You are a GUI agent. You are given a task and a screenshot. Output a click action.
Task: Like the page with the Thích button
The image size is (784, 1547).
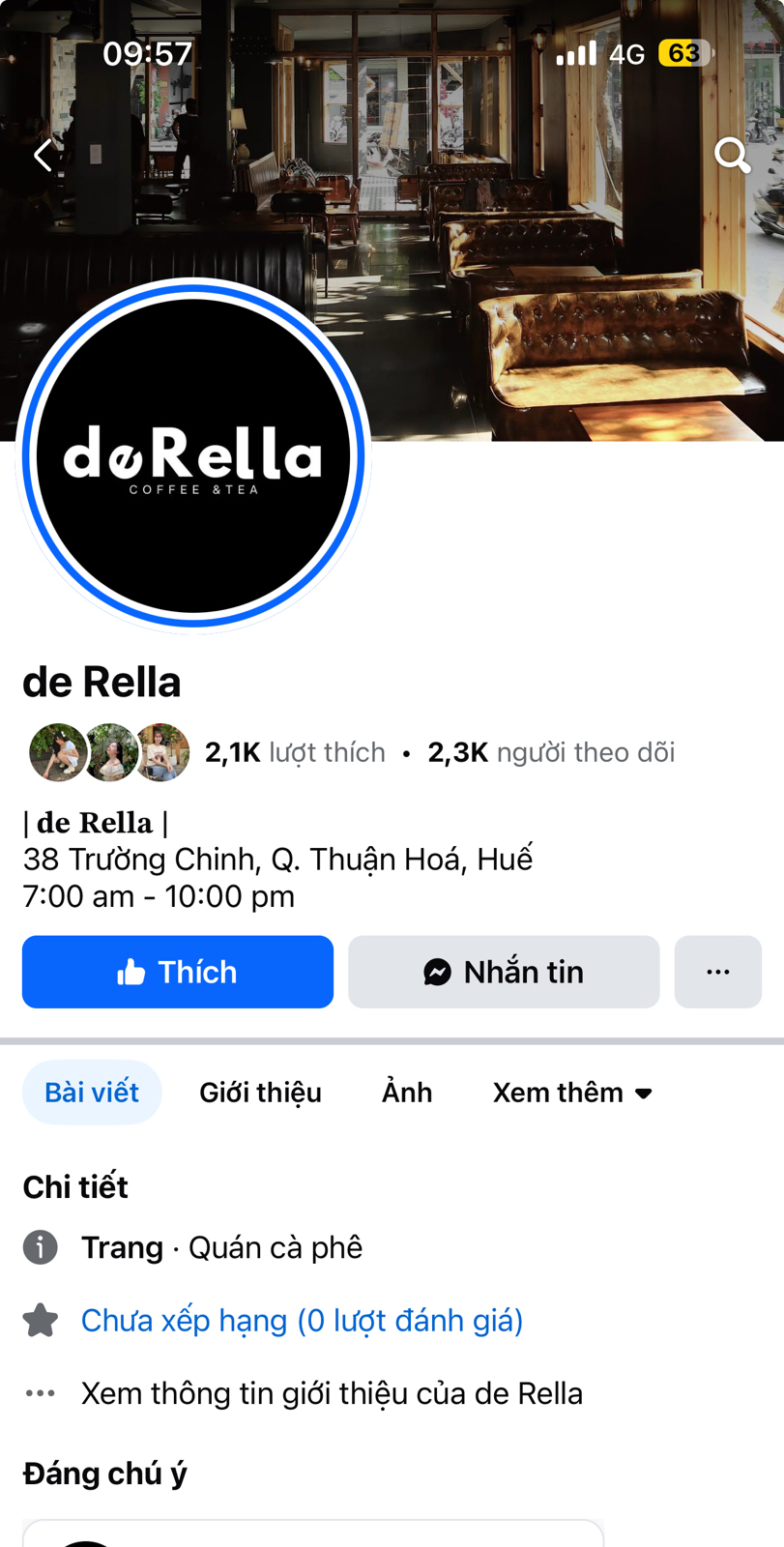click(x=178, y=972)
